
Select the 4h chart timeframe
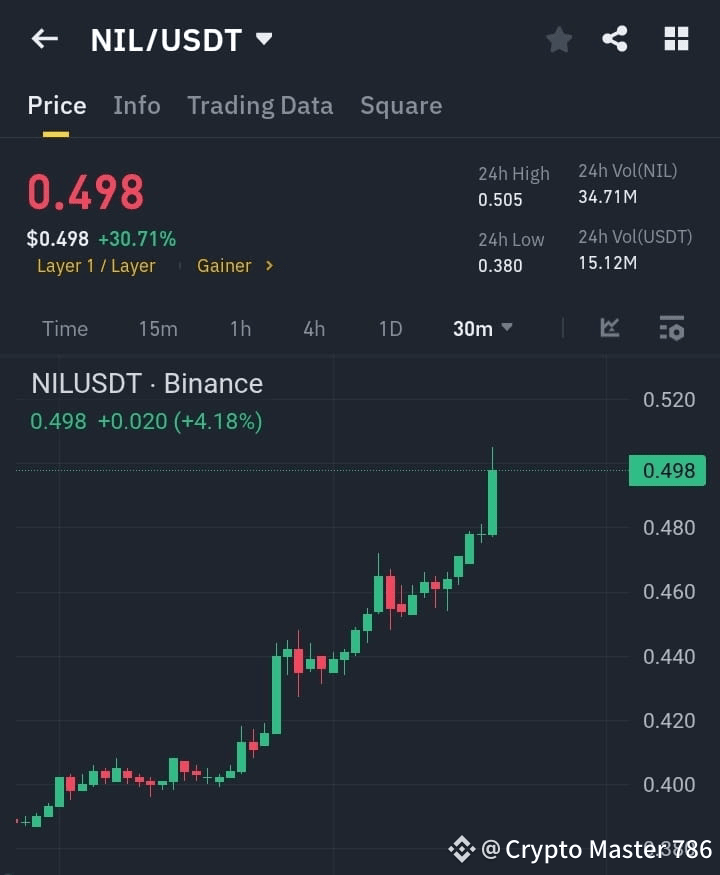pos(313,327)
